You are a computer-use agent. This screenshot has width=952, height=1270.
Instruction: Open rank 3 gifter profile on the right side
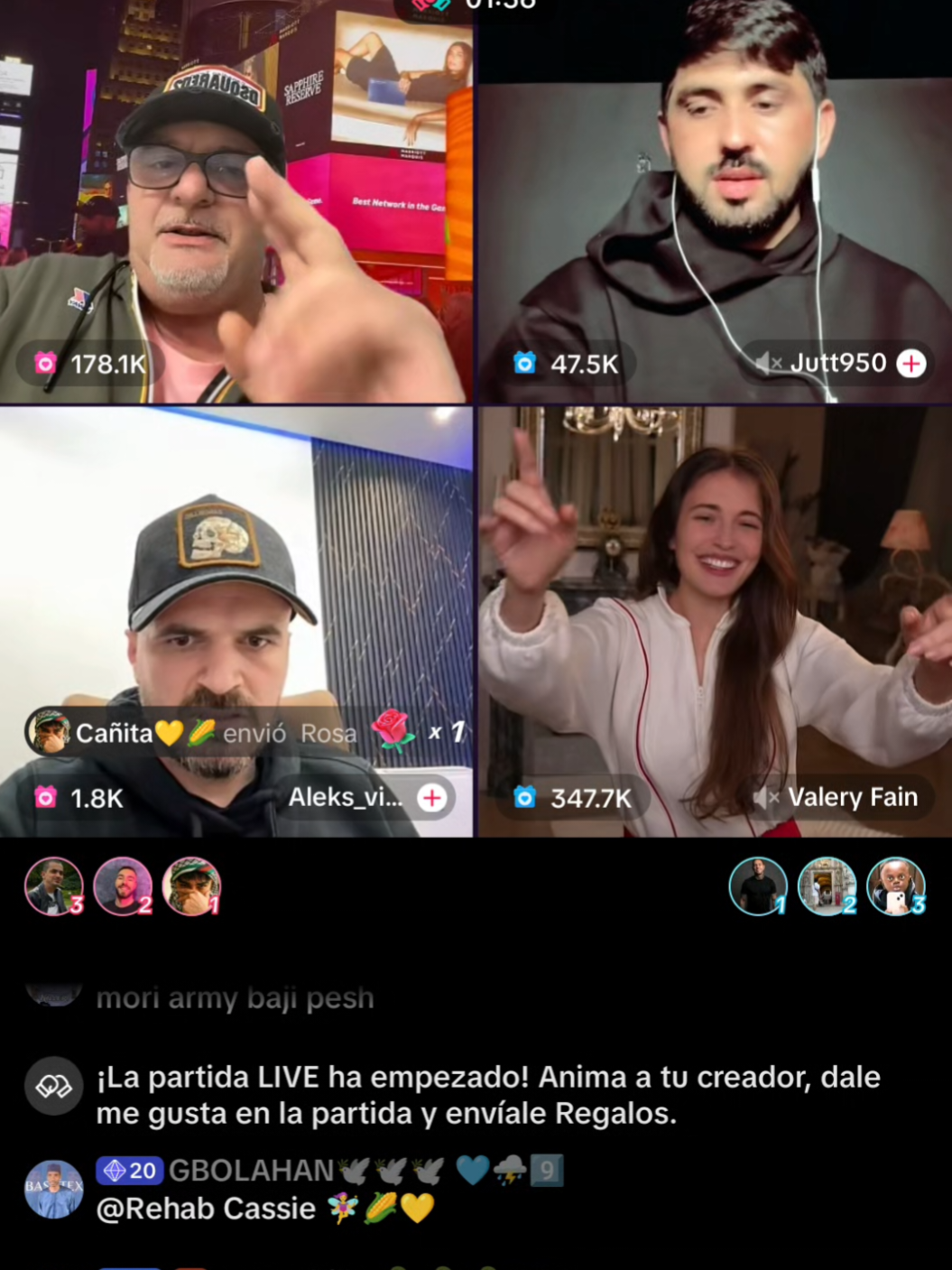point(896,887)
